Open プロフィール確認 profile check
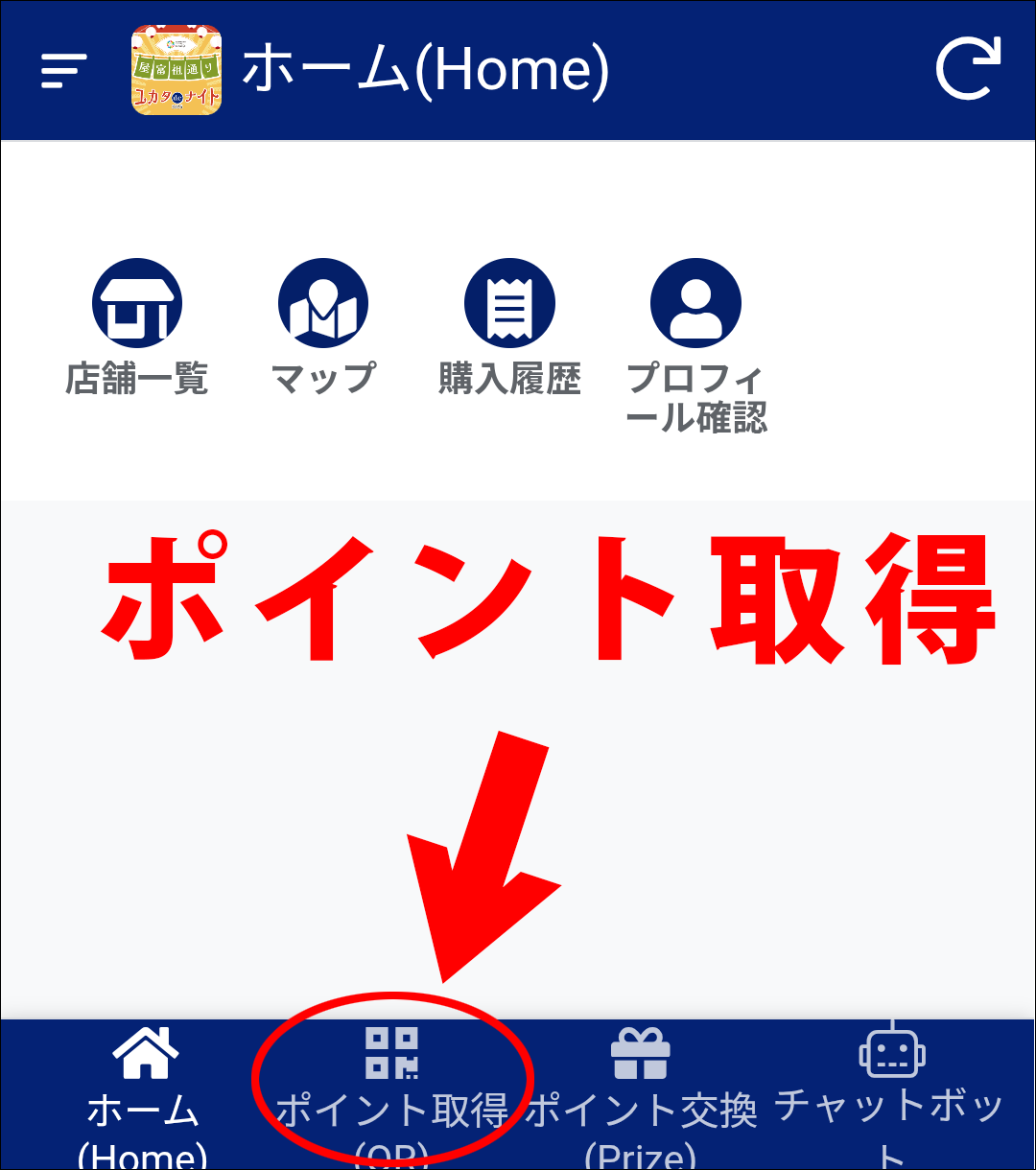The height and width of the screenshot is (1170, 1036). [x=695, y=346]
